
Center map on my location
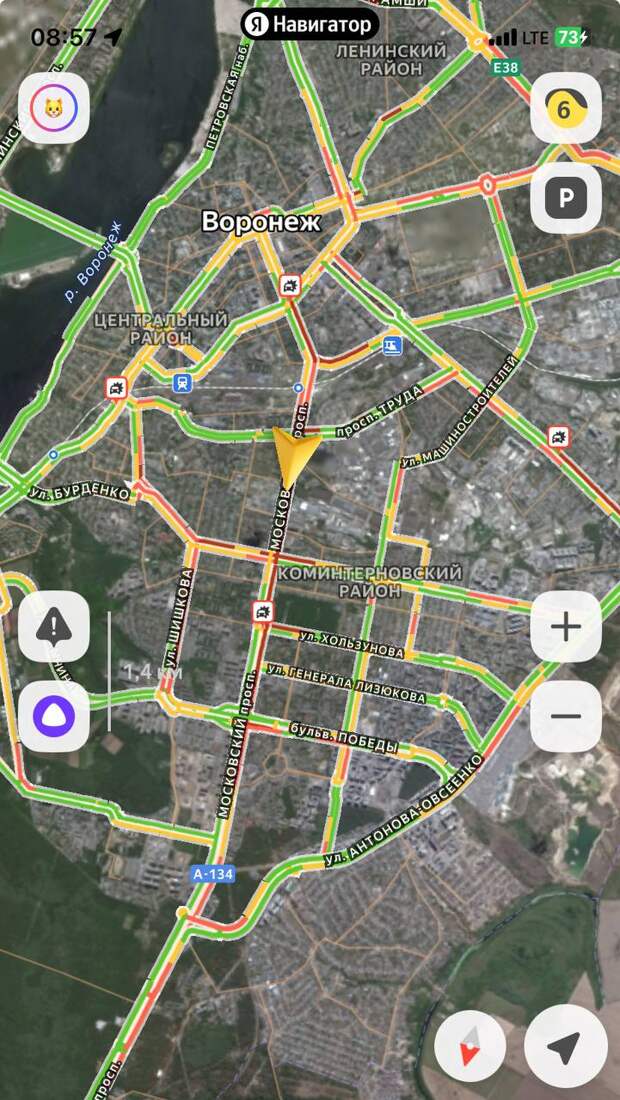click(565, 1047)
